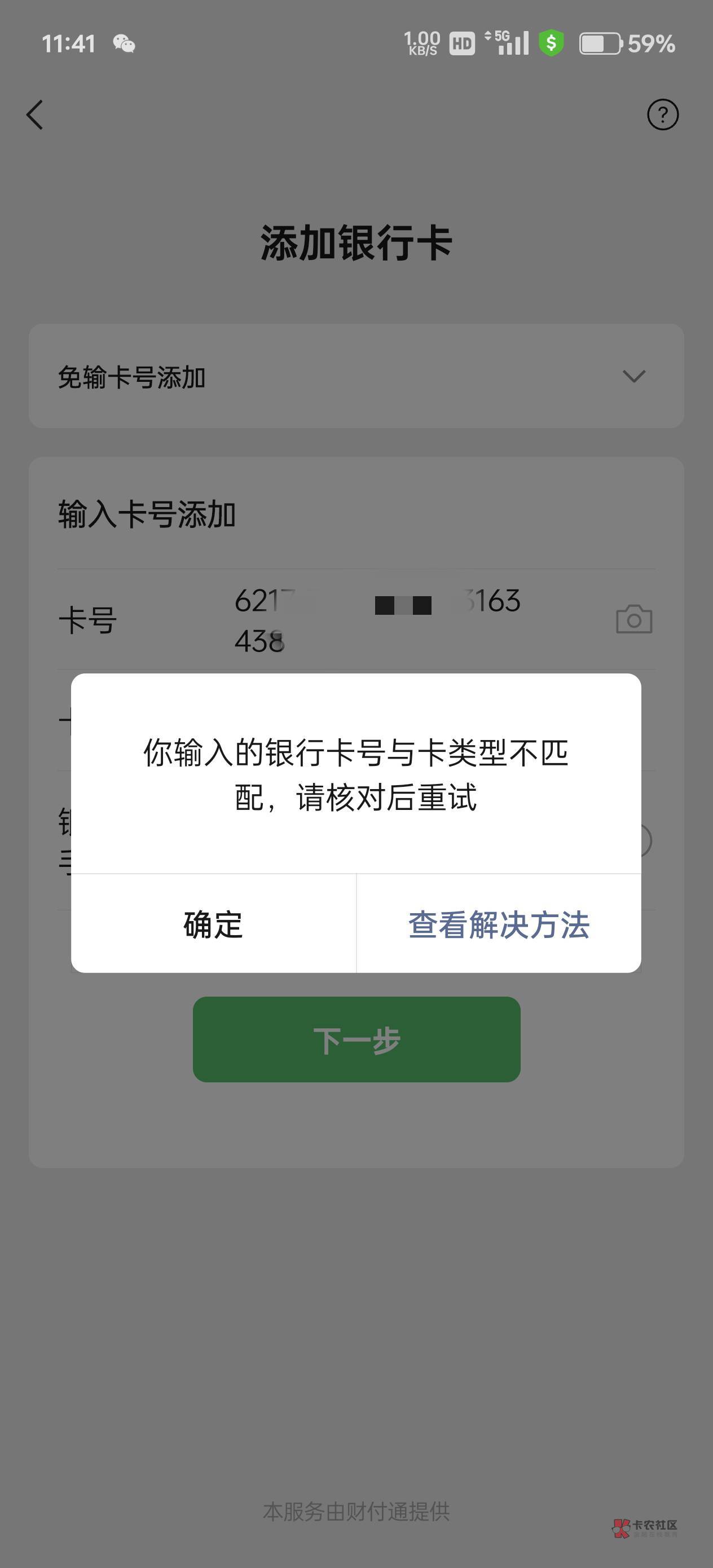
Task: Open the help question mark icon
Action: point(662,114)
